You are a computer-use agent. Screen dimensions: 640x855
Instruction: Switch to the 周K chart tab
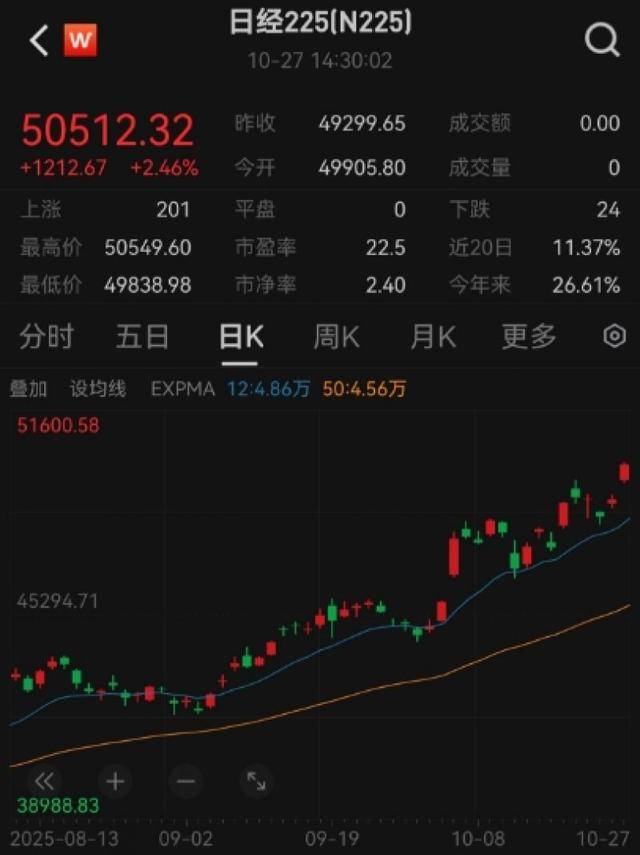pyautogui.click(x=336, y=337)
